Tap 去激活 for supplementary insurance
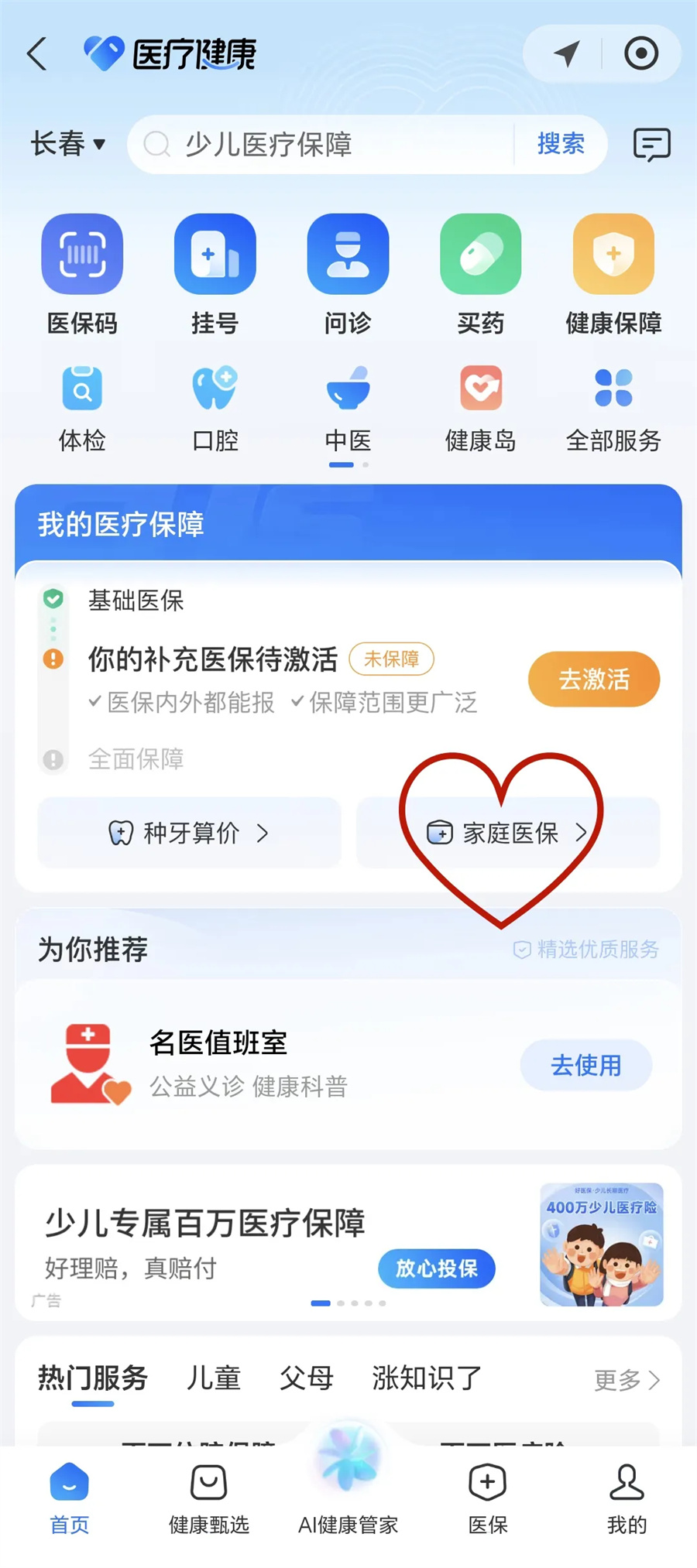 click(594, 680)
